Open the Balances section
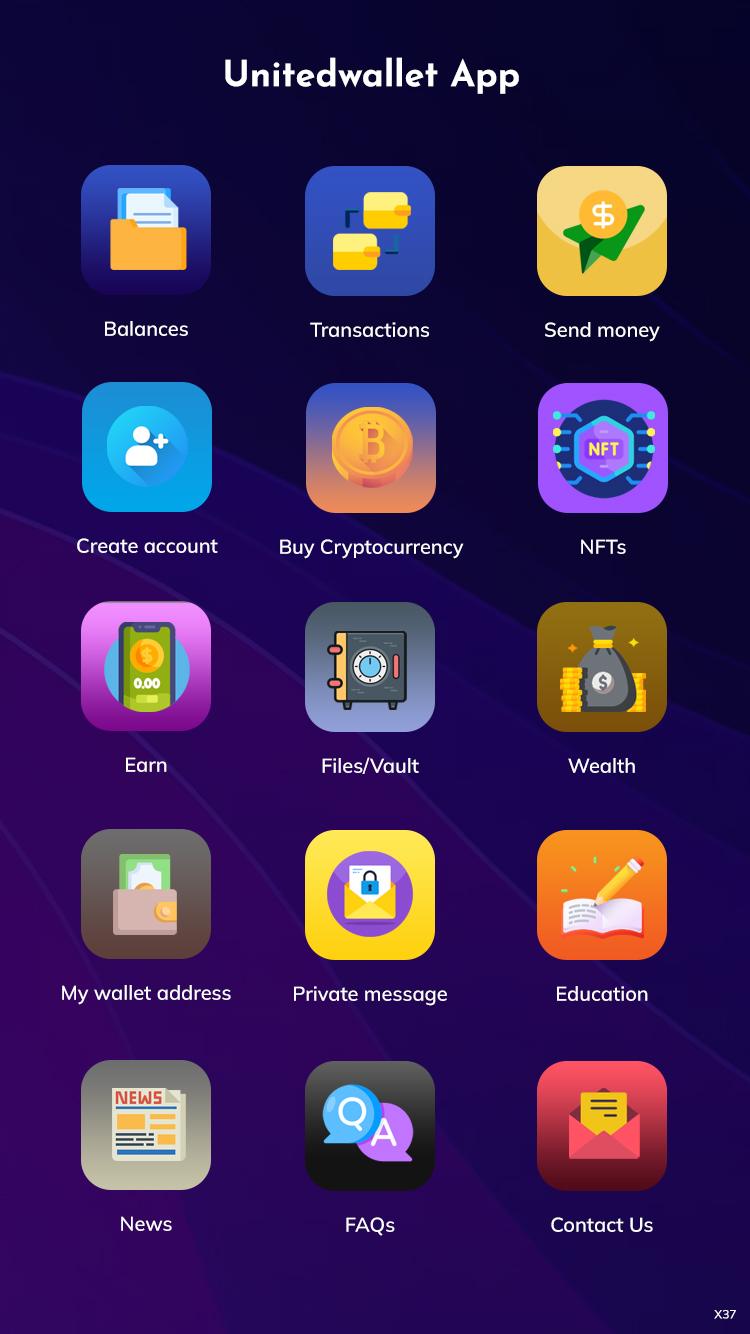Viewport: 750px width, 1334px height. pyautogui.click(x=146, y=231)
